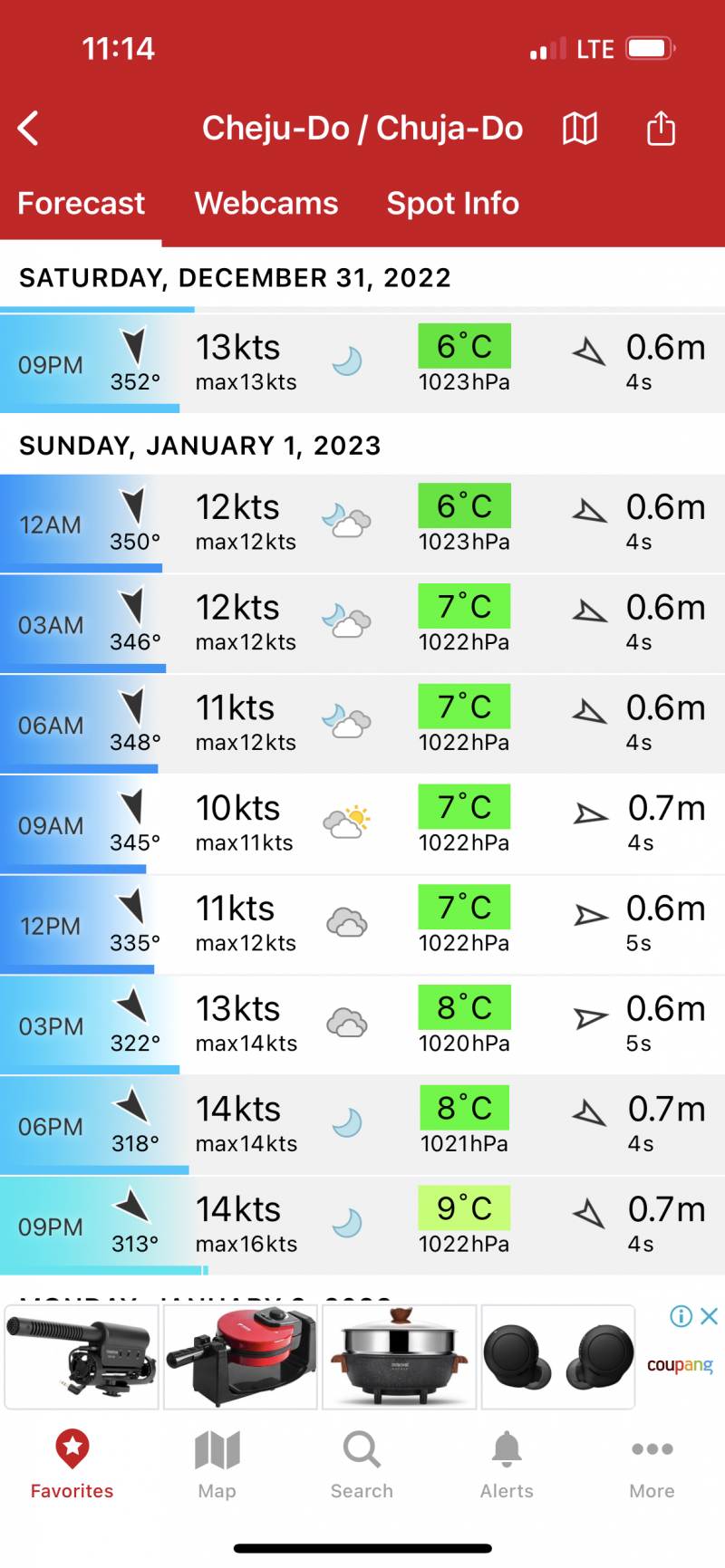Close the Coupang ad banner
Screen dimensions: 725x1568
[710, 1316]
